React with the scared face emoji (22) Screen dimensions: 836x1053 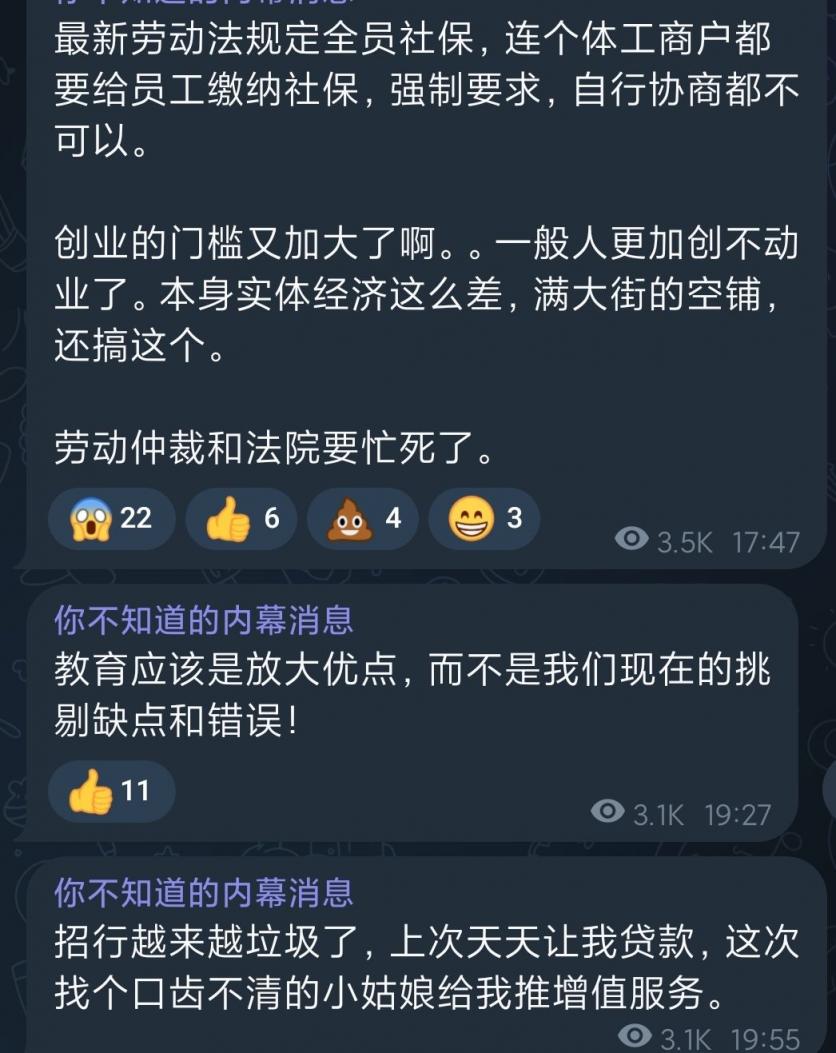pos(111,518)
